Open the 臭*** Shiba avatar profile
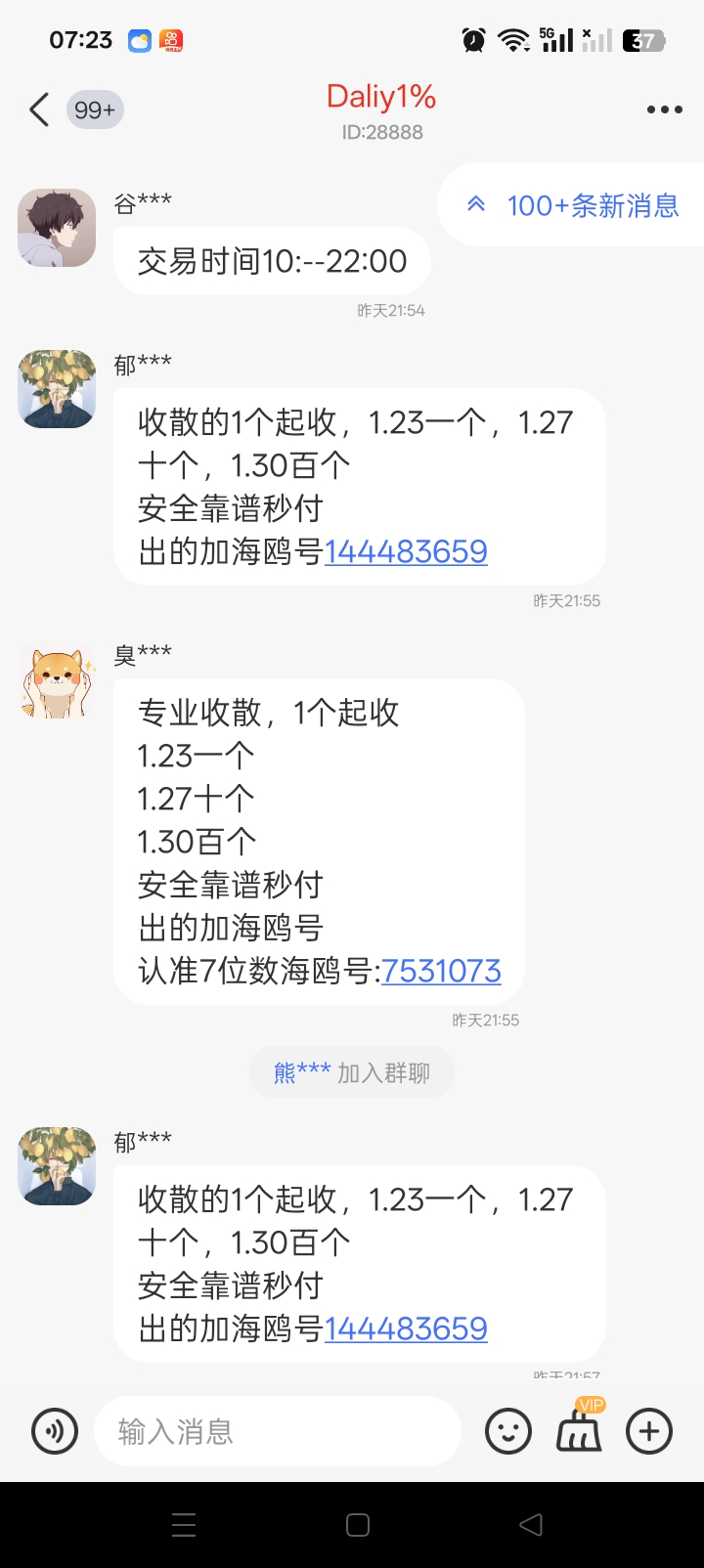The image size is (704, 1568). tap(57, 681)
